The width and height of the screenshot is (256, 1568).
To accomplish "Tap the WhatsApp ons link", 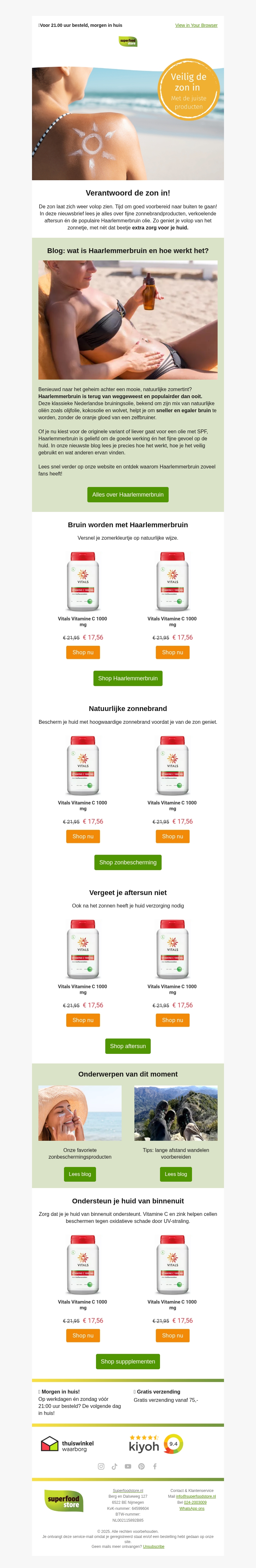I will point(191,1508).
